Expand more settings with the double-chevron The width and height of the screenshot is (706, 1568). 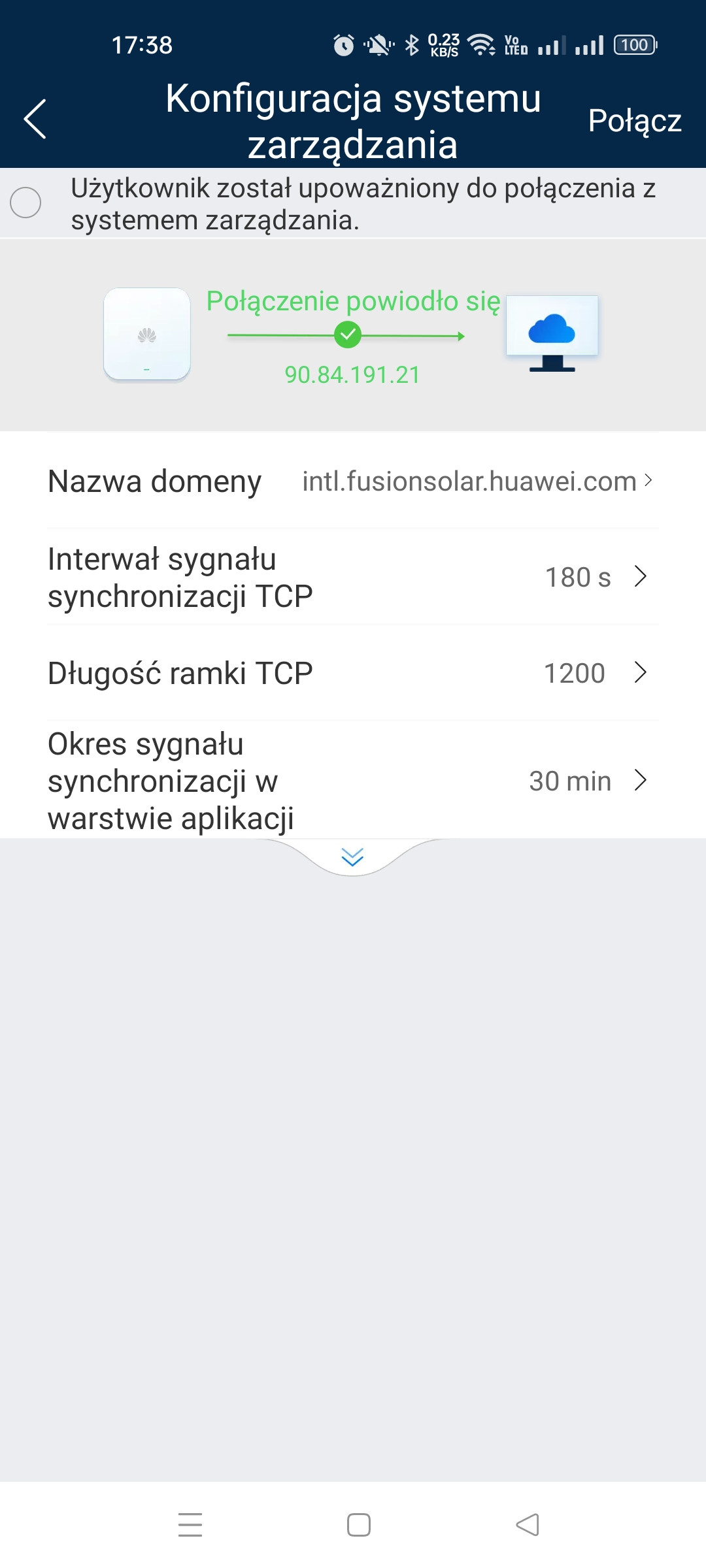pos(352,857)
